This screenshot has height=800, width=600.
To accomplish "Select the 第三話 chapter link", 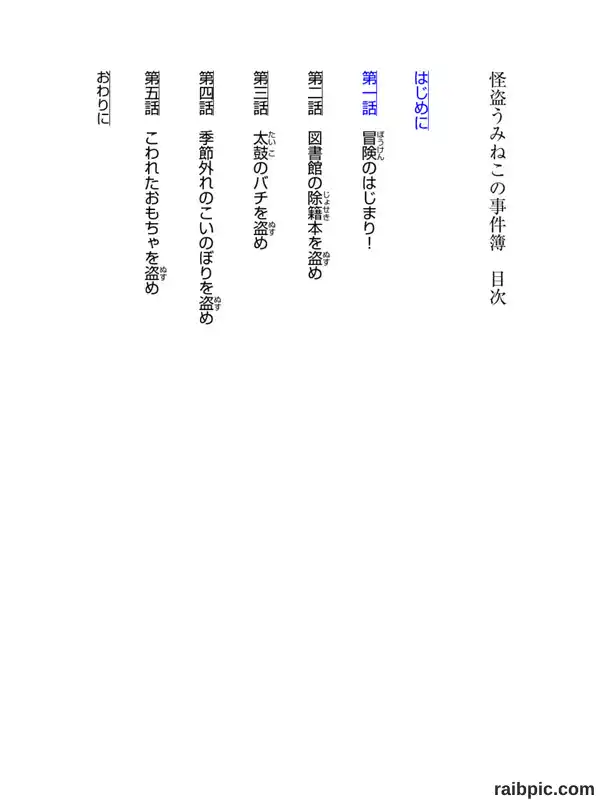I will click(261, 93).
